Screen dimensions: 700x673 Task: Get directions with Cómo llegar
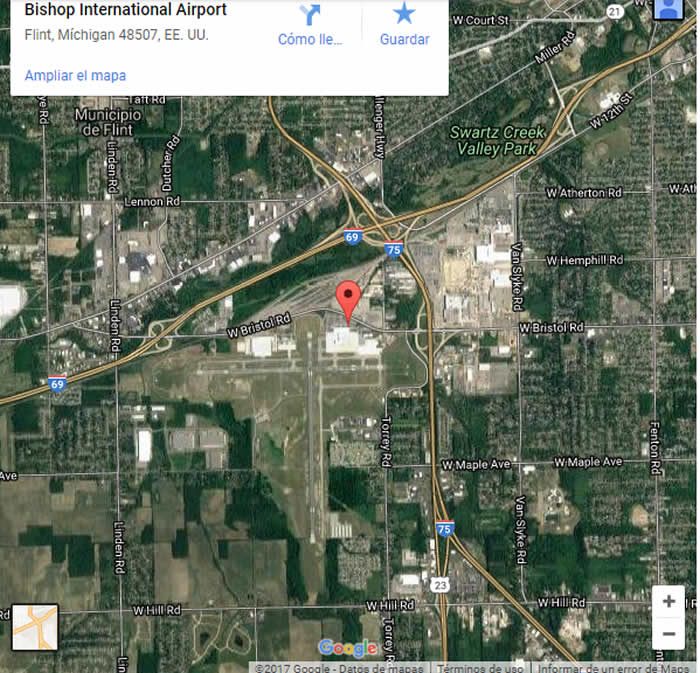tap(310, 25)
